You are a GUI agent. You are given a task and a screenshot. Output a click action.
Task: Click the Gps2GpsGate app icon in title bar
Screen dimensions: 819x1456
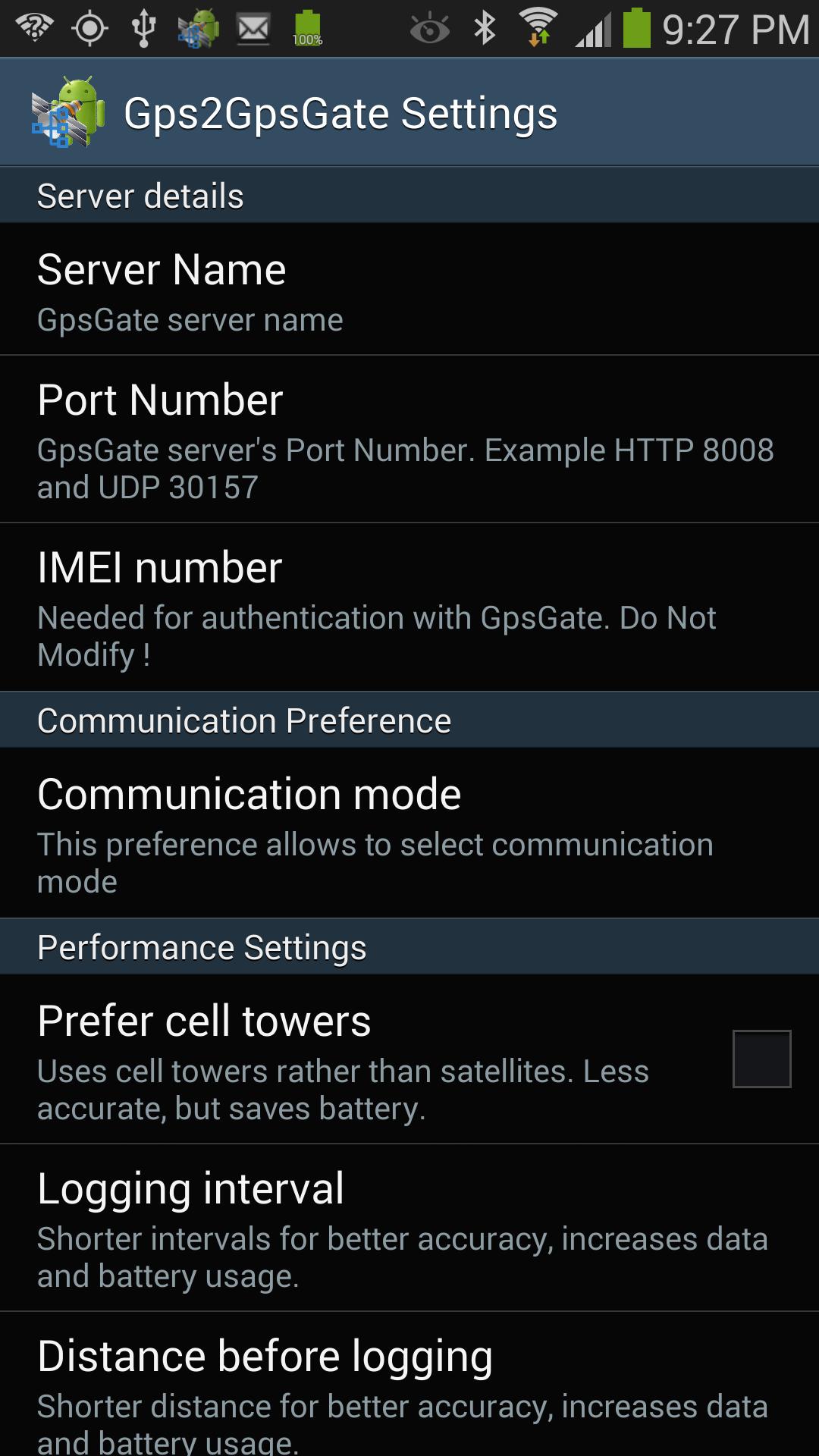(x=68, y=114)
